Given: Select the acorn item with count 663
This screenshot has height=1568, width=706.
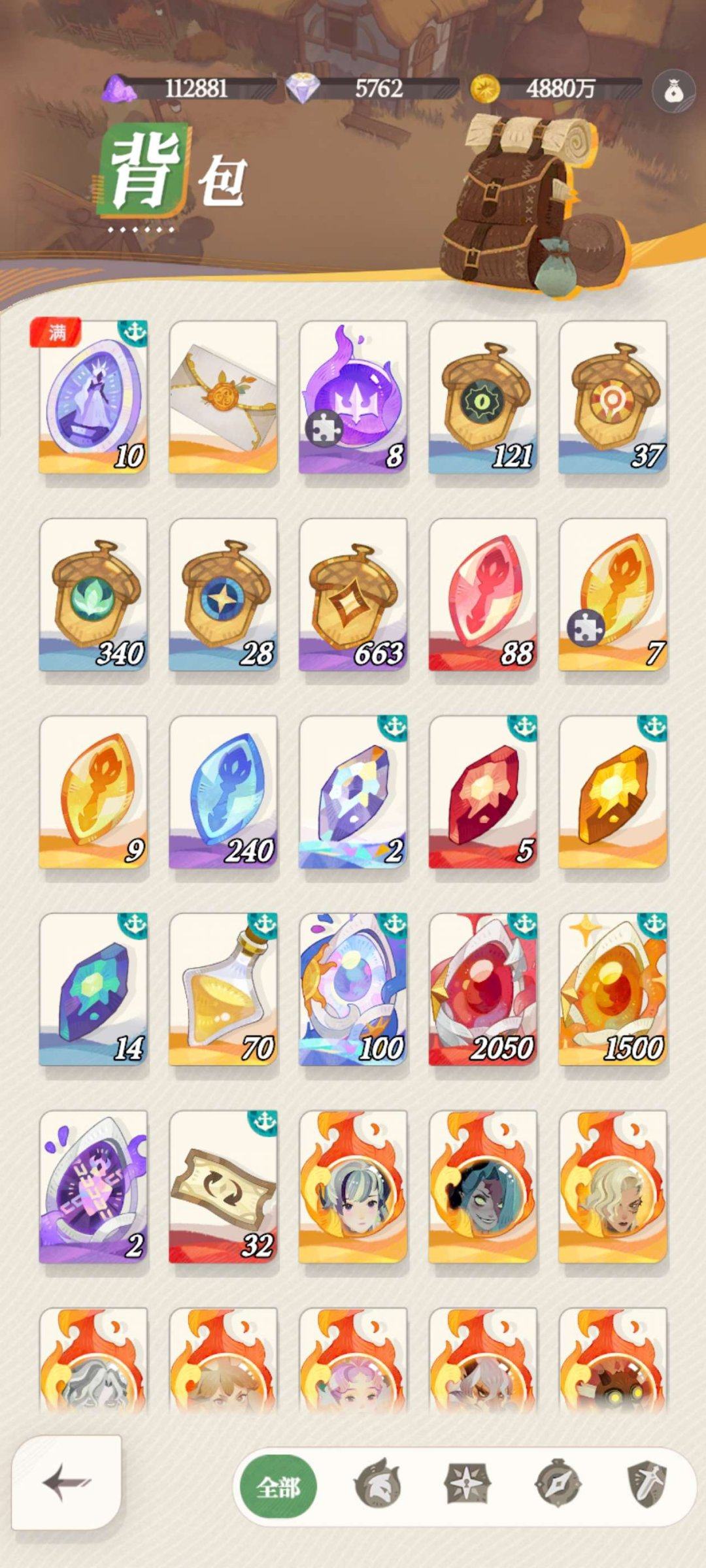Looking at the screenshot, I should pos(353,595).
